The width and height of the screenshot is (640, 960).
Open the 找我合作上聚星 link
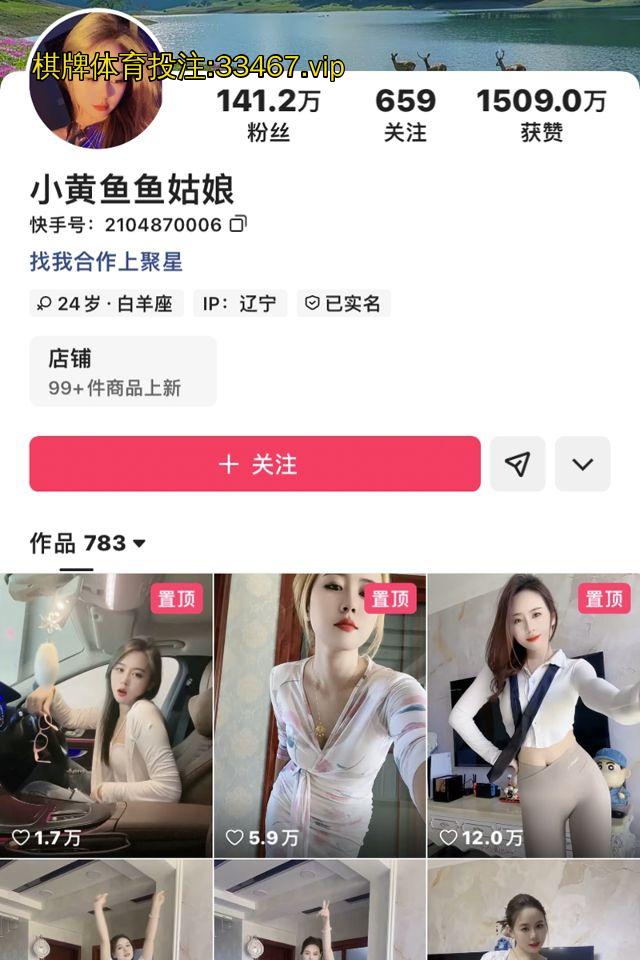106,262
